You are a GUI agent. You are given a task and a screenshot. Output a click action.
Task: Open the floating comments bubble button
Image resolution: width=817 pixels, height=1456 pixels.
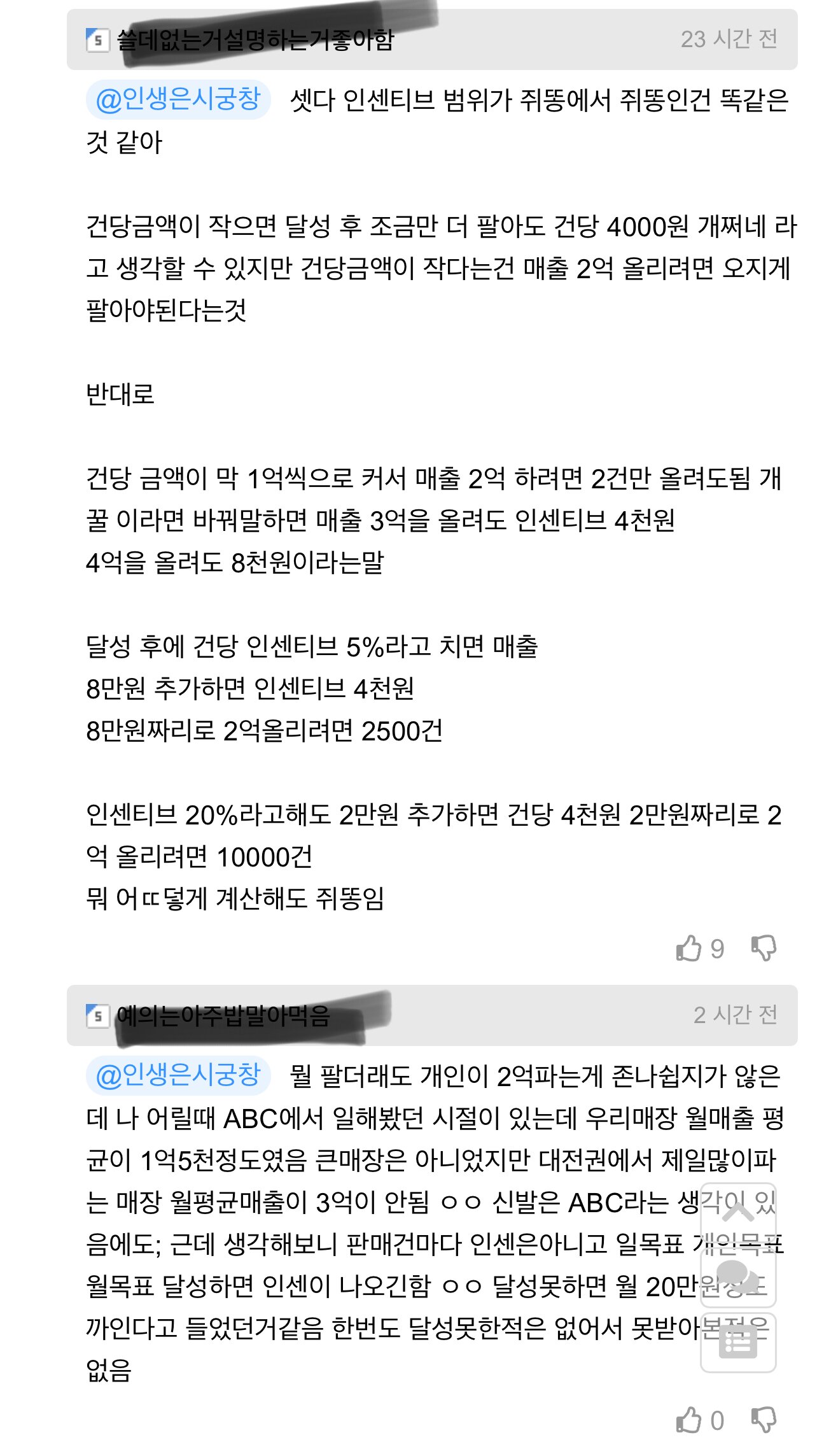click(737, 1275)
